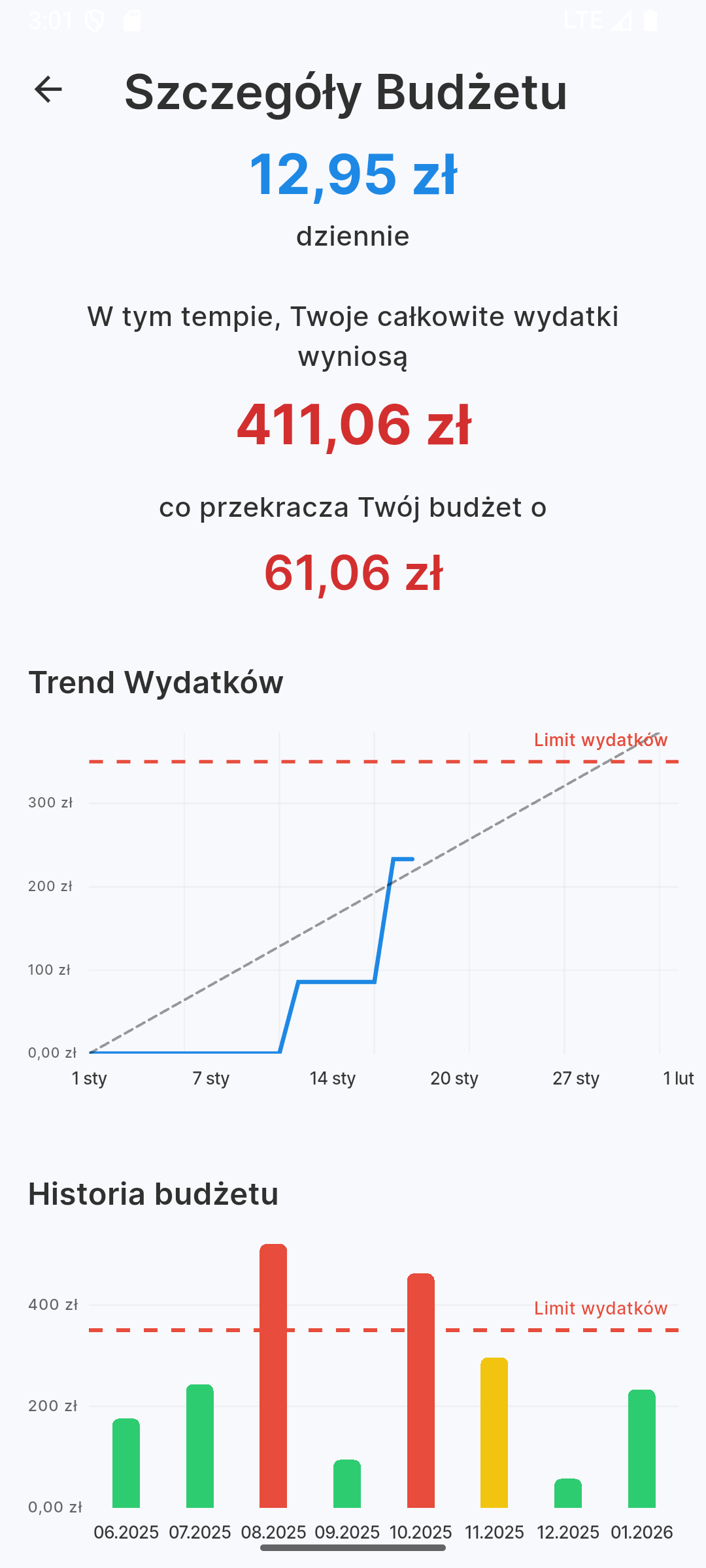This screenshot has height=1568, width=706.
Task: Go back from Szczegóły Budżetu
Action: [x=48, y=90]
